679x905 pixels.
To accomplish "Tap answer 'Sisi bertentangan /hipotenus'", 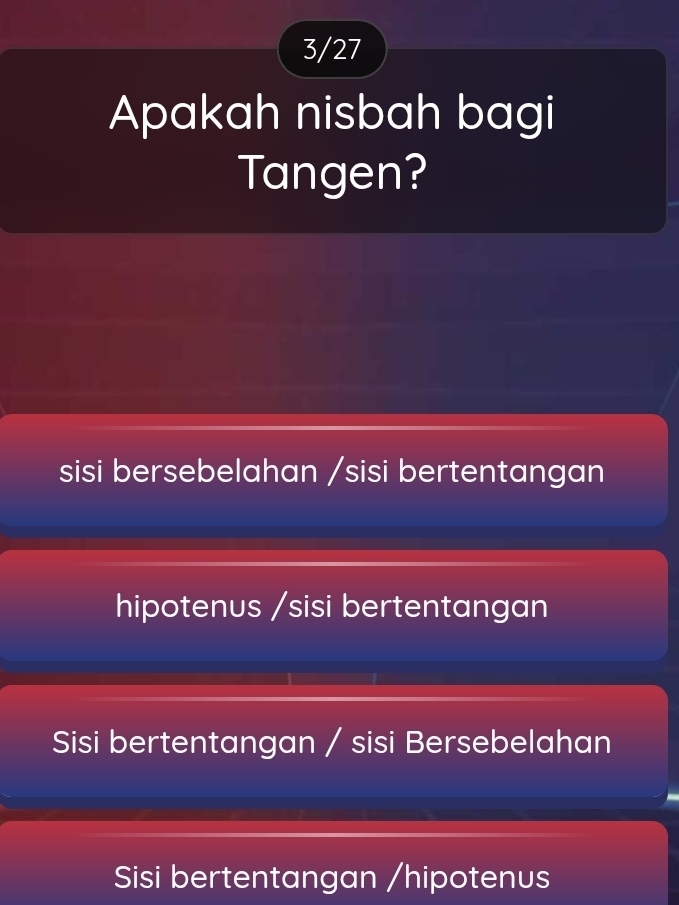I will tap(332, 876).
